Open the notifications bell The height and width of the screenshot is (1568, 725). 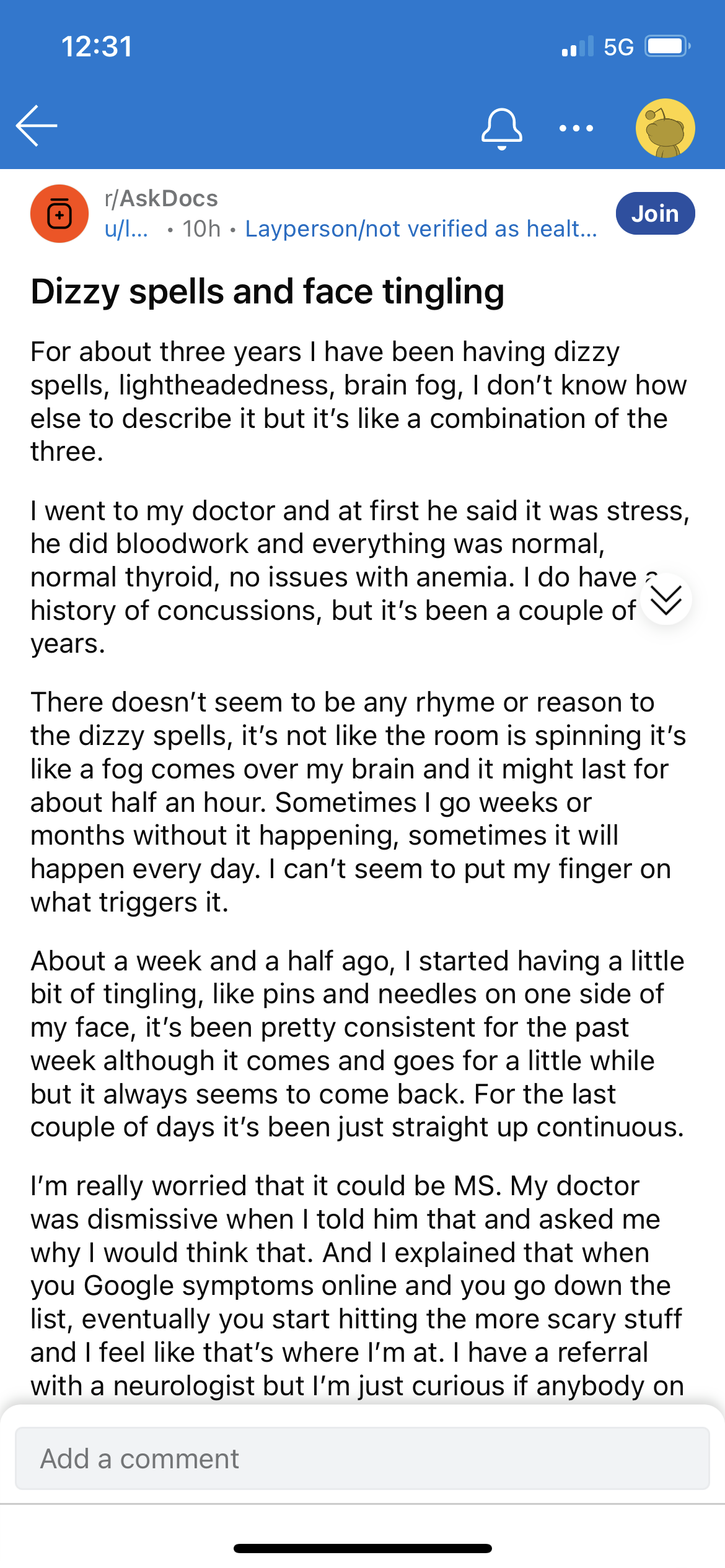pyautogui.click(x=501, y=128)
